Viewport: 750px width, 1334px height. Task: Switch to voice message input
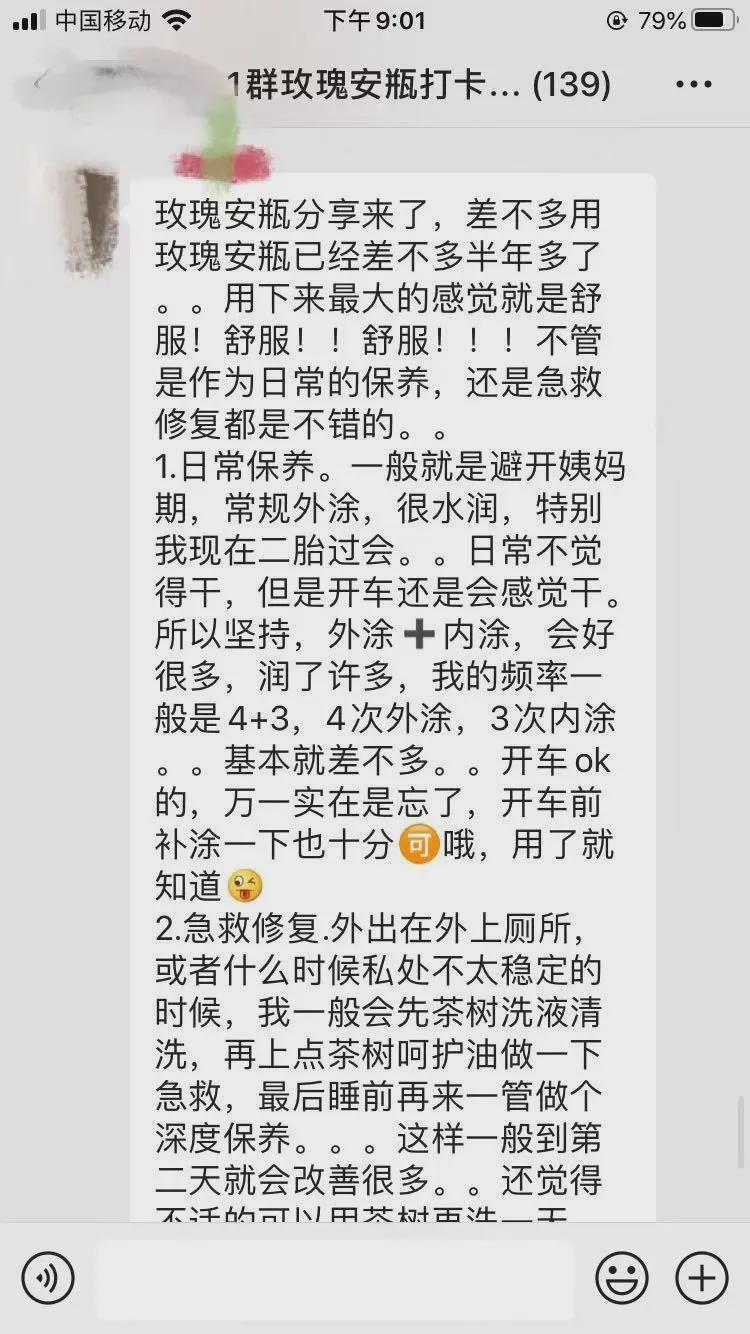point(48,1277)
